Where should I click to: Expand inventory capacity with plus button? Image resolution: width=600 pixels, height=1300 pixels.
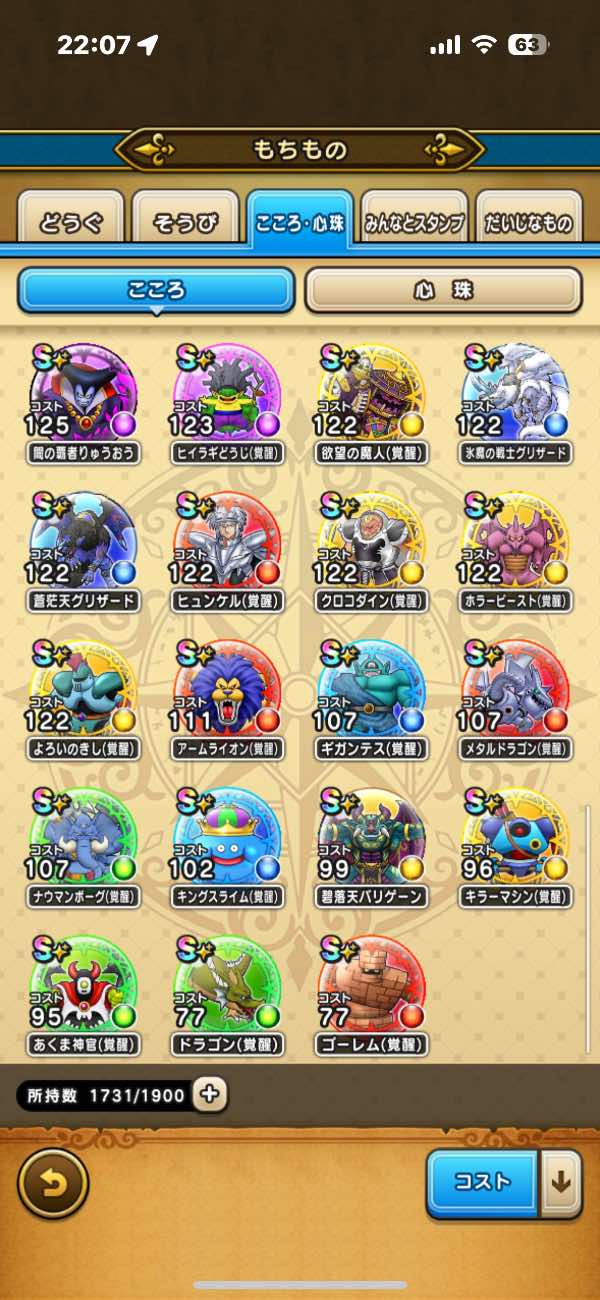[209, 1094]
